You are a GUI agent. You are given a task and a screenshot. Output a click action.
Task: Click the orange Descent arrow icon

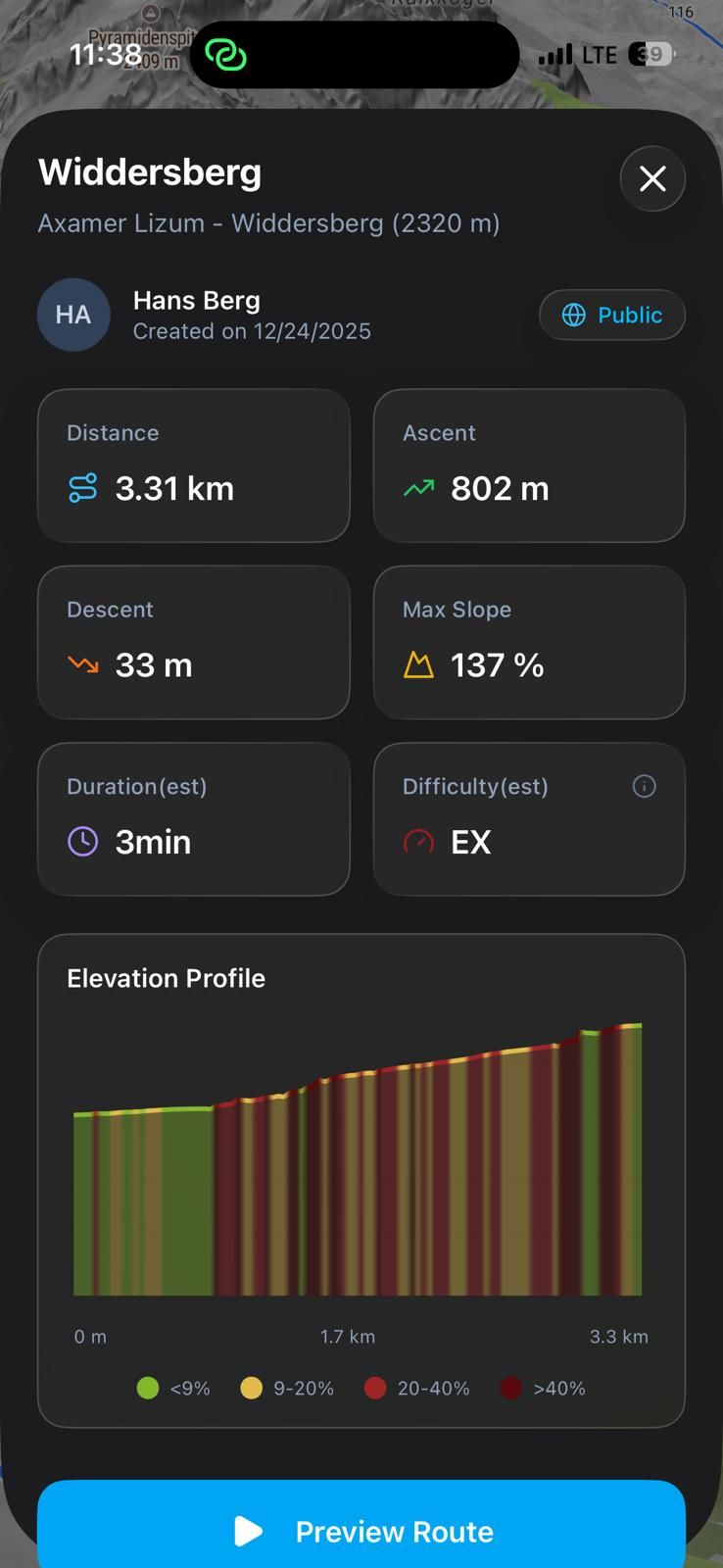[83, 663]
